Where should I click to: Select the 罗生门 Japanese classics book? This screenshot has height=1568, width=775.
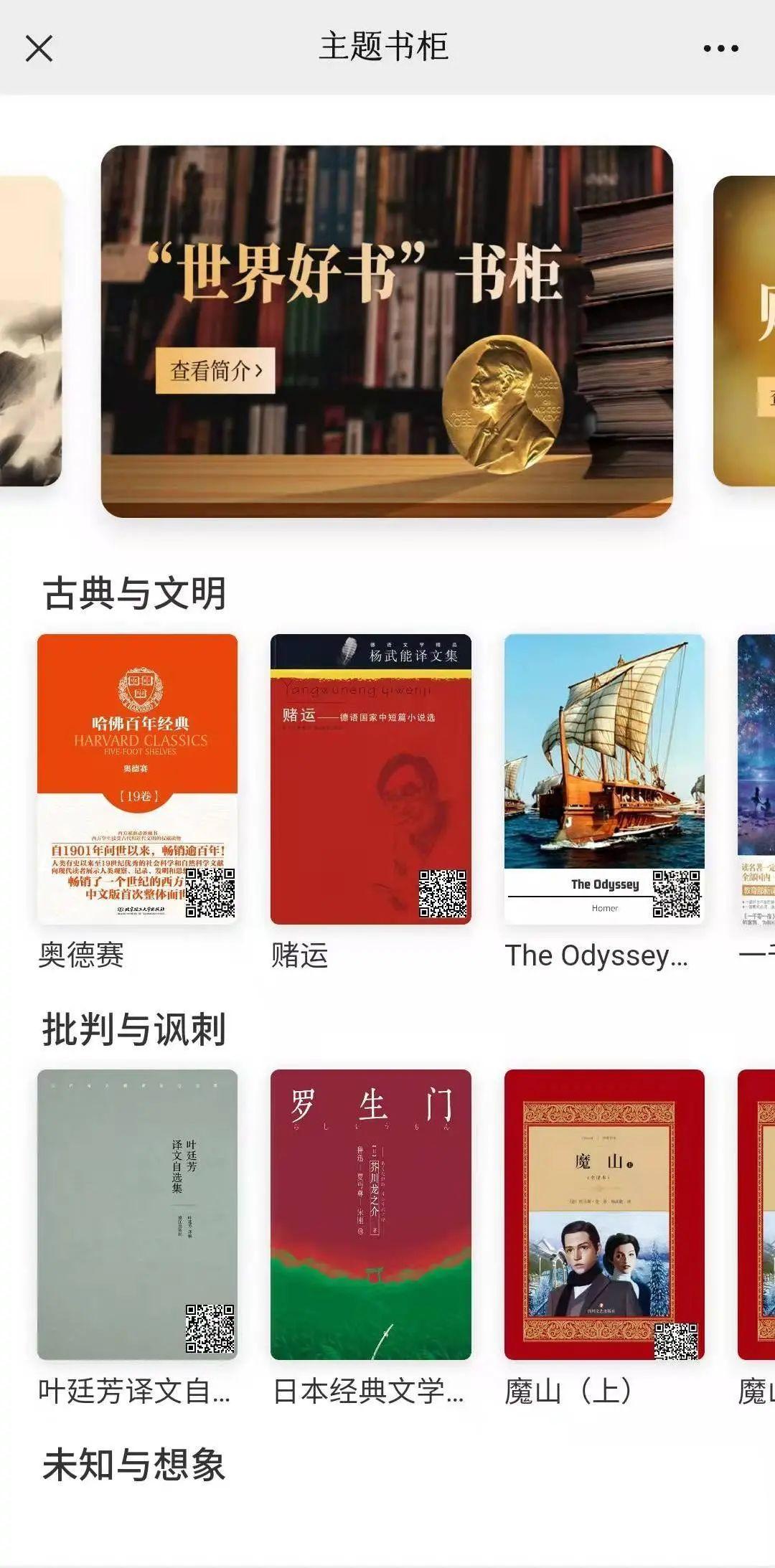tap(370, 1214)
